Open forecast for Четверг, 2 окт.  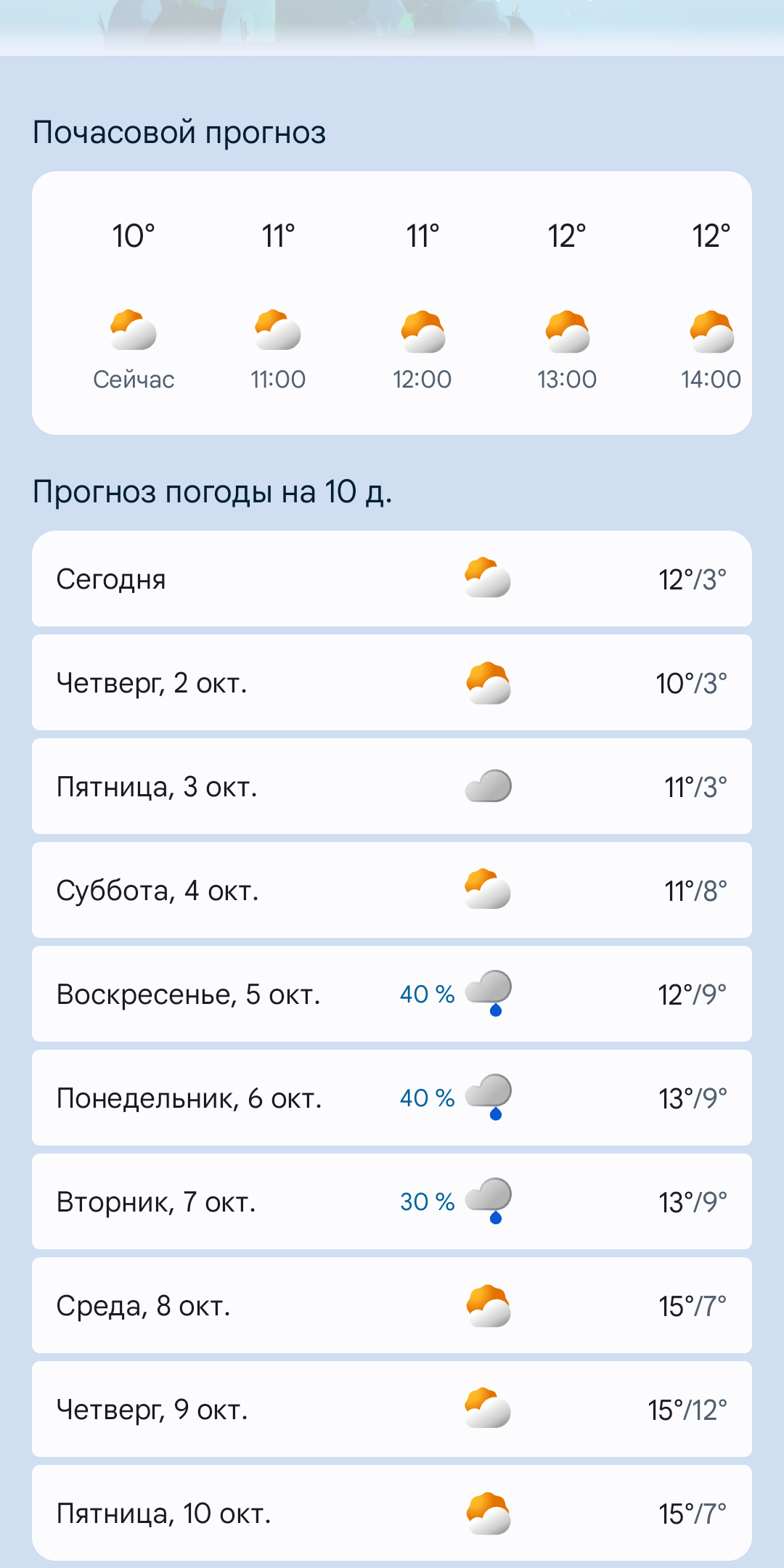392,683
